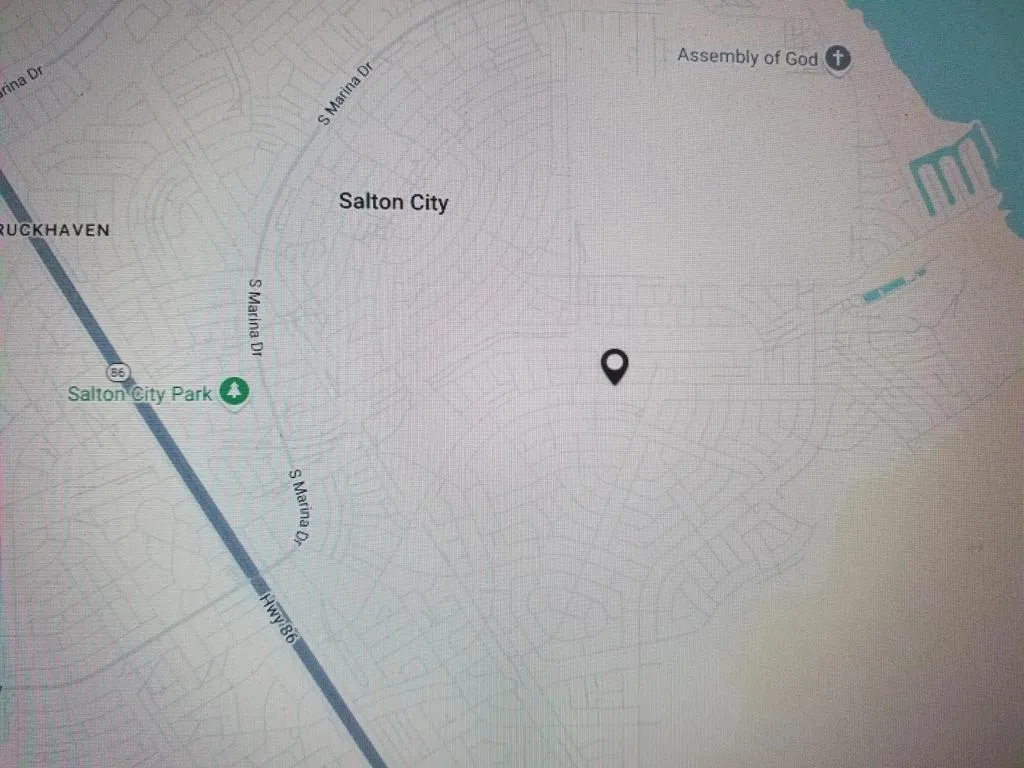Select the black dropped location pin
This screenshot has width=1024, height=768.
(x=614, y=366)
